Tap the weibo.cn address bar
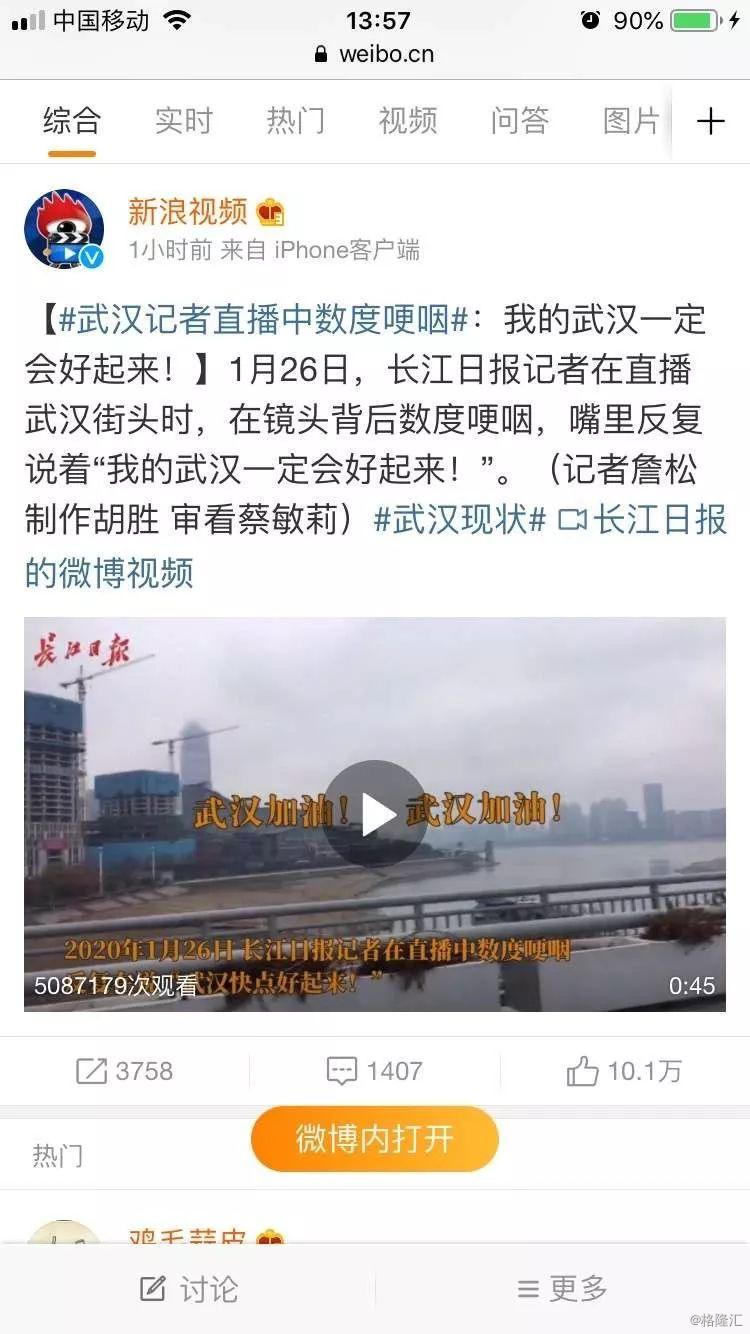Image resolution: width=750 pixels, height=1334 pixels. (375, 54)
